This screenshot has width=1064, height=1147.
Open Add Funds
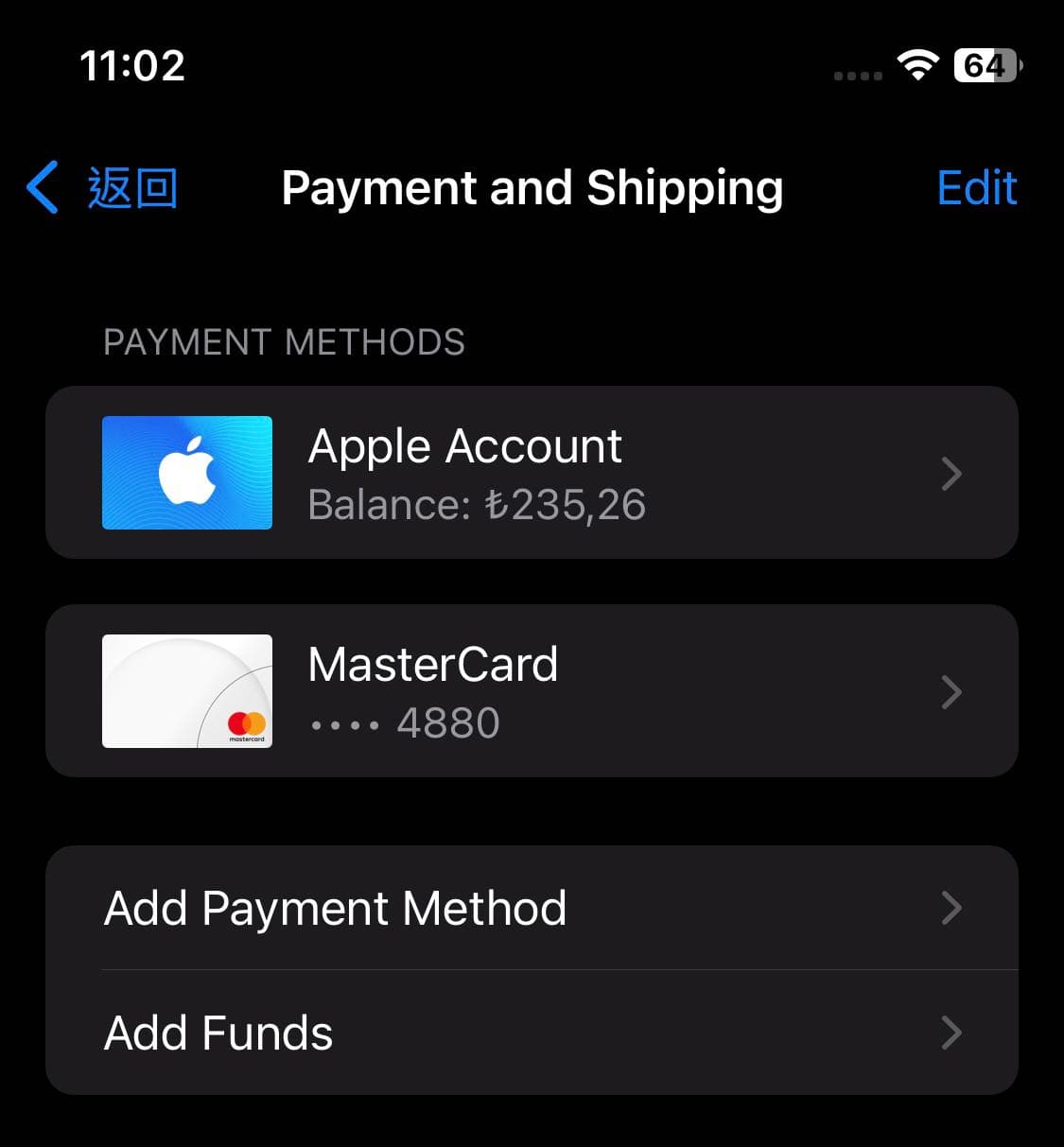532,1033
